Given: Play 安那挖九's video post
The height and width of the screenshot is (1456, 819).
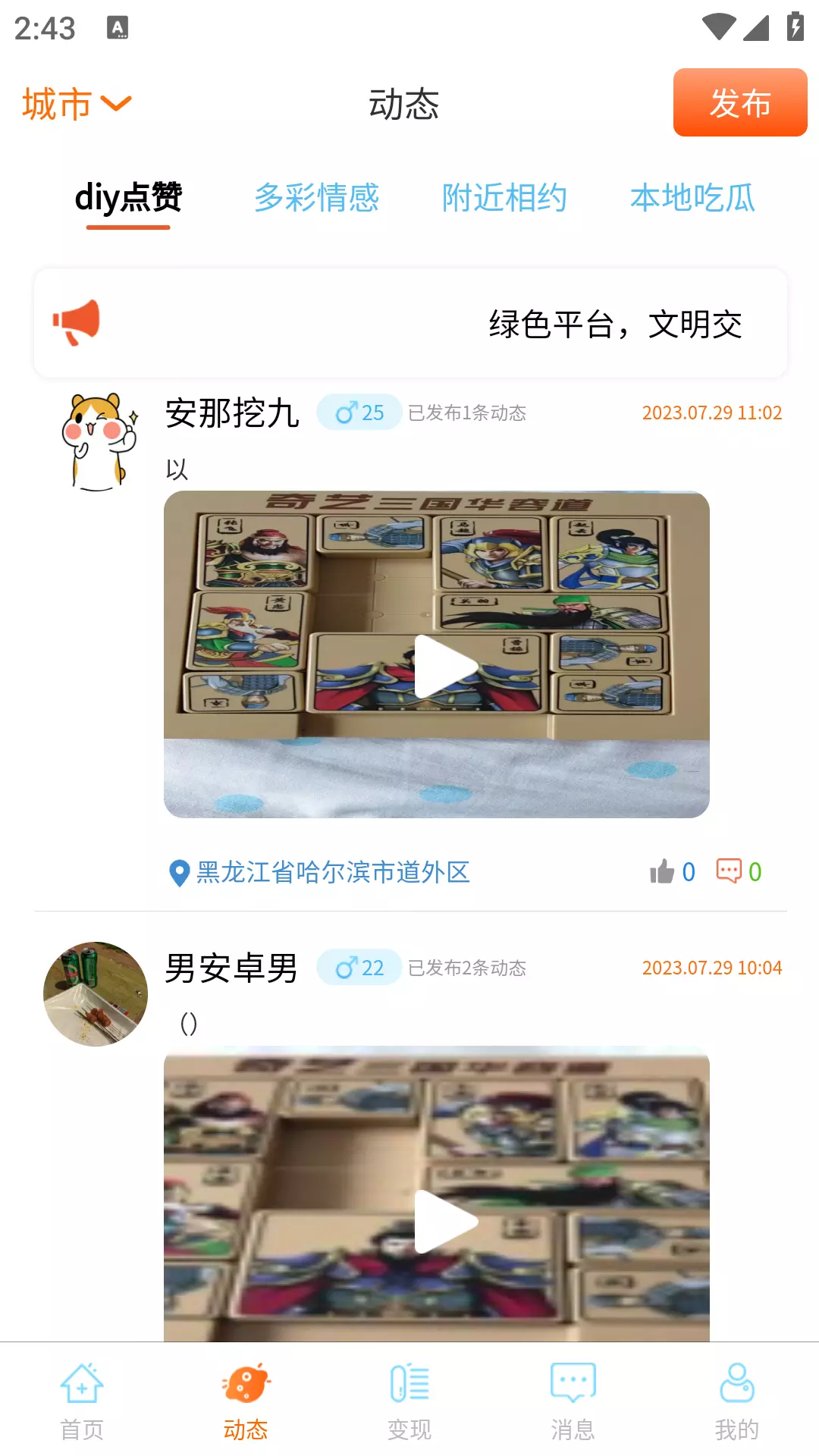Looking at the screenshot, I should [x=437, y=654].
